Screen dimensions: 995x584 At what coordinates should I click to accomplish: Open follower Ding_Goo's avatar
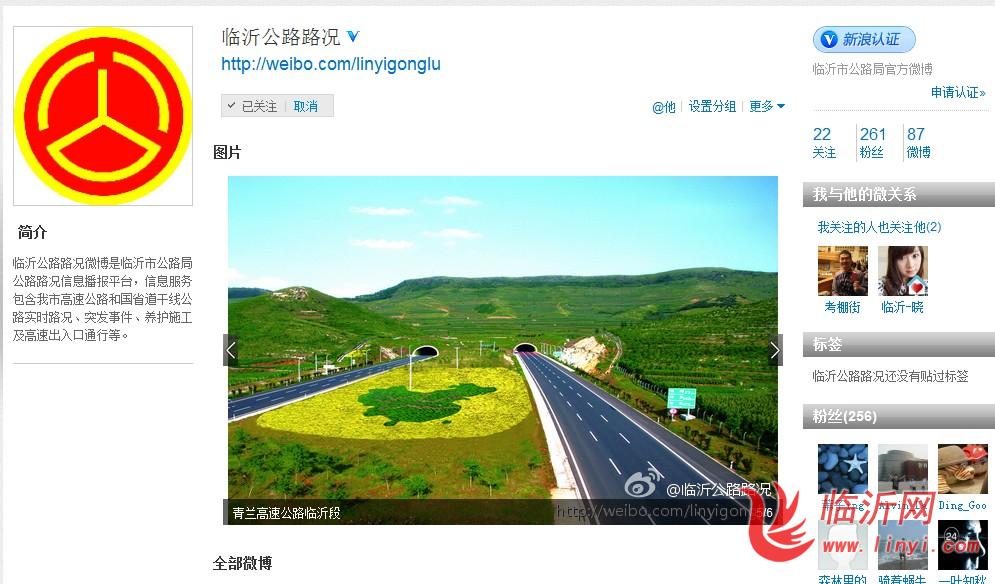[x=962, y=470]
